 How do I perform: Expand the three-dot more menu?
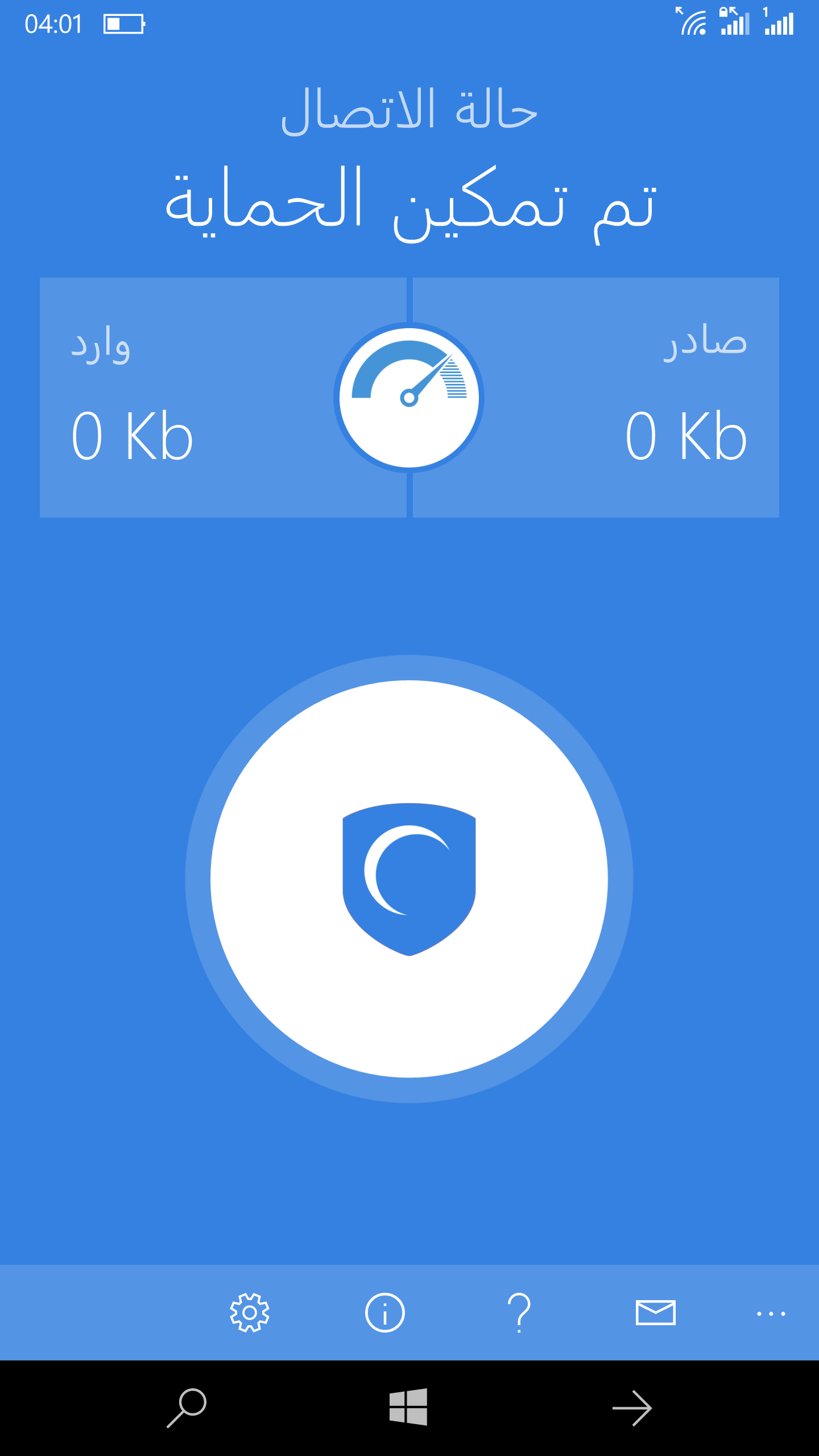click(x=771, y=1314)
